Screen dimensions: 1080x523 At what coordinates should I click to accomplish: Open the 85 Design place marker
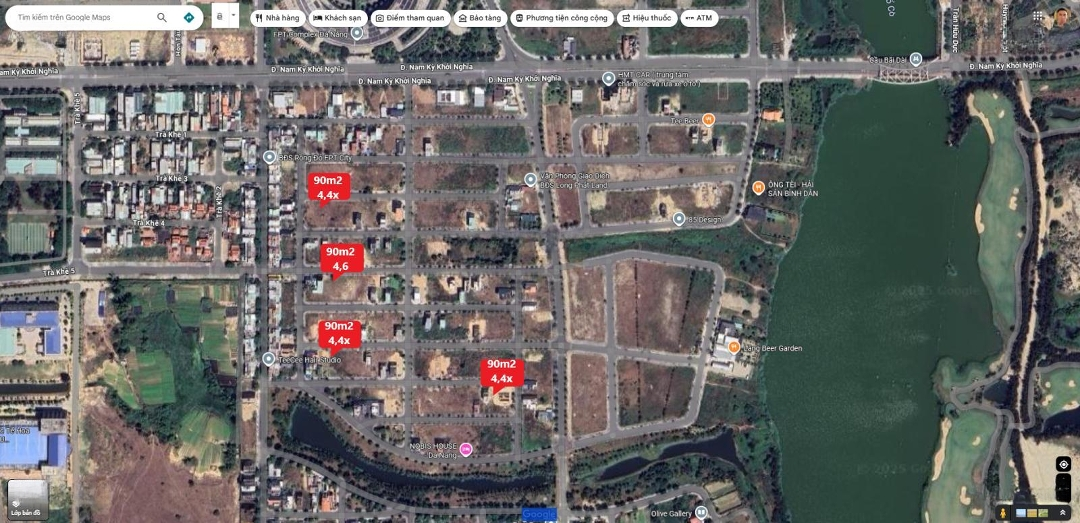(x=679, y=219)
